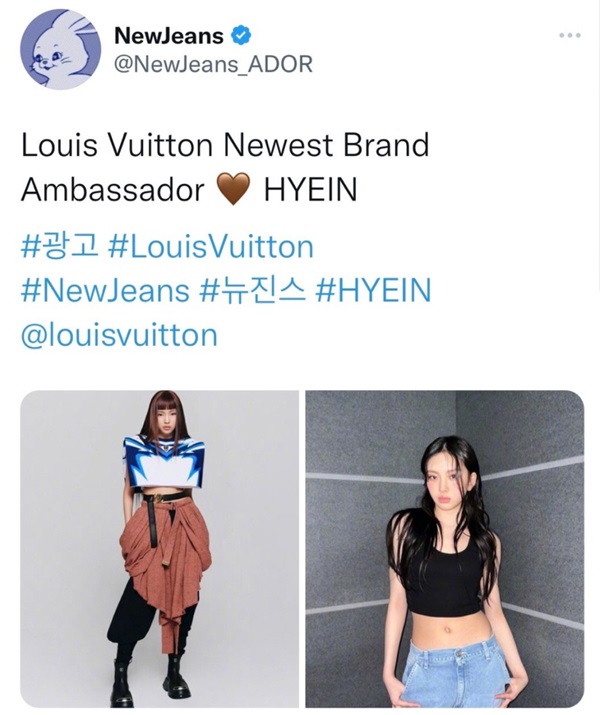
Task: View the photo with the red skirt outfit
Action: coord(159,548)
